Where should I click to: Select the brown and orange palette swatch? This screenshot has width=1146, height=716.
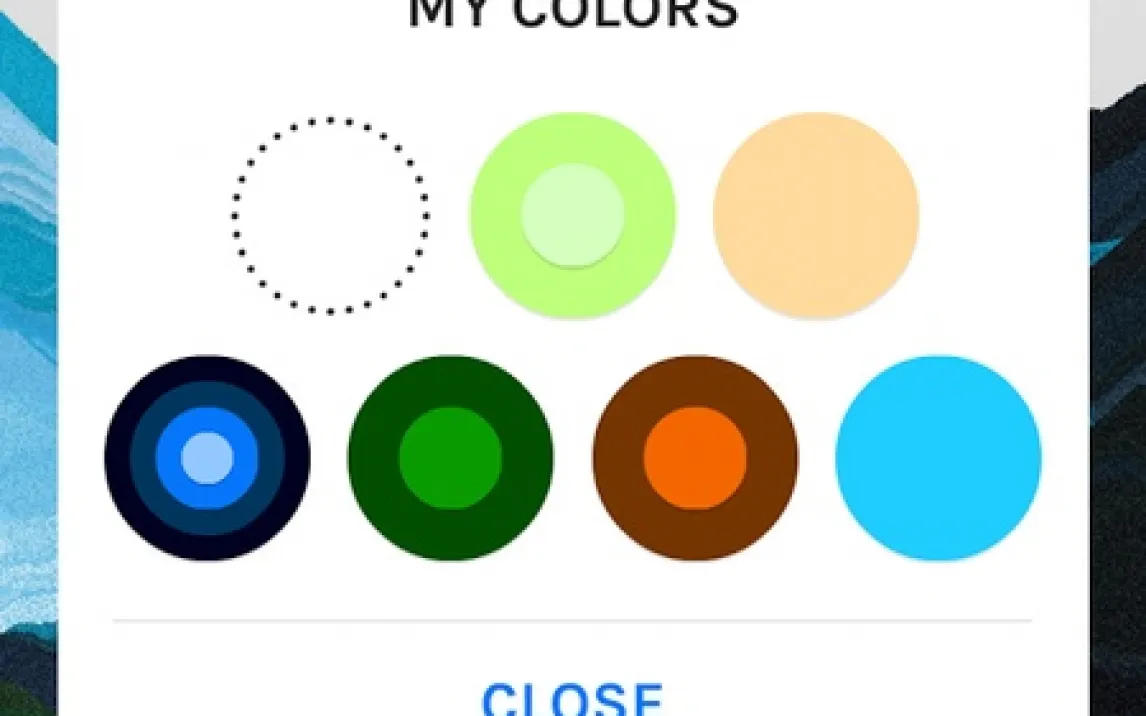695,458
